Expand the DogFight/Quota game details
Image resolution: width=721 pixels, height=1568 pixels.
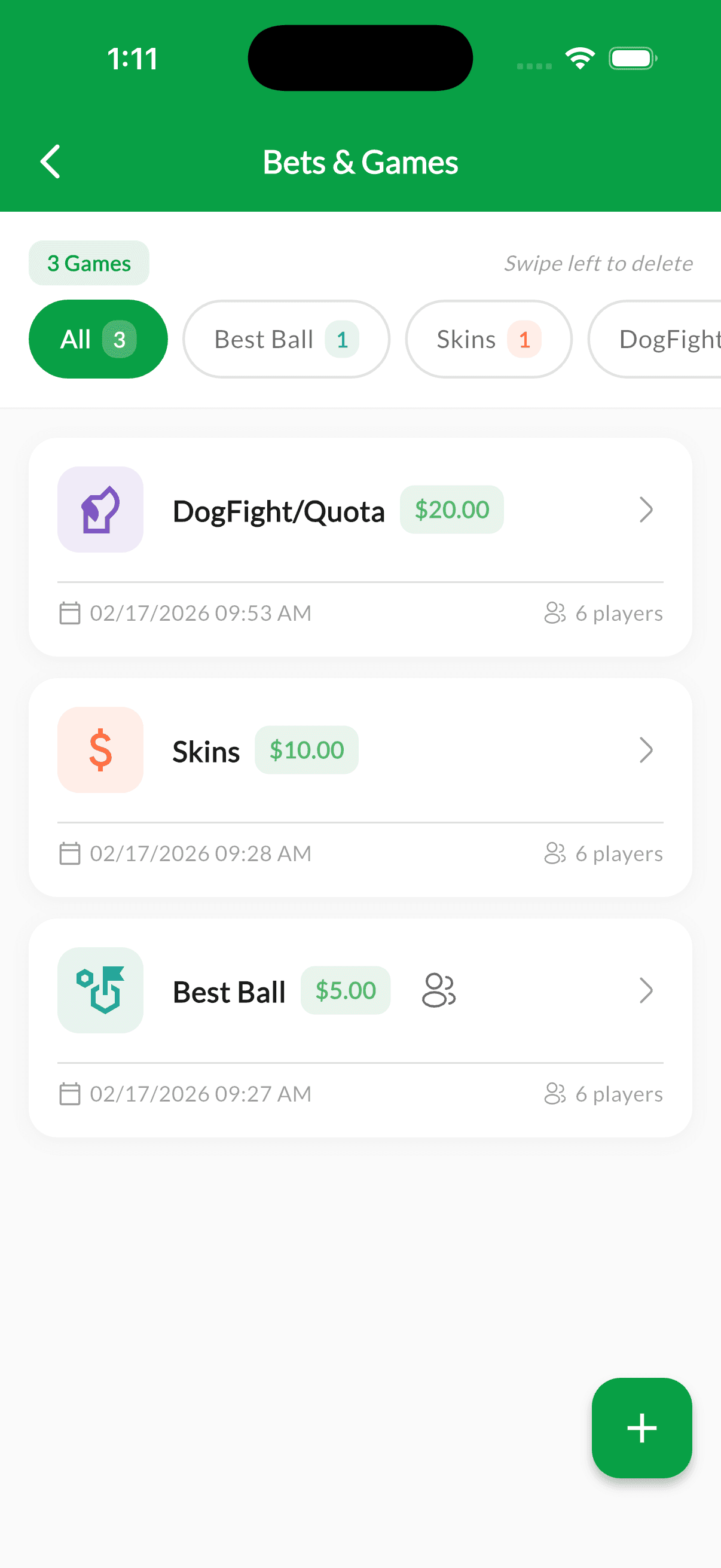click(x=646, y=510)
